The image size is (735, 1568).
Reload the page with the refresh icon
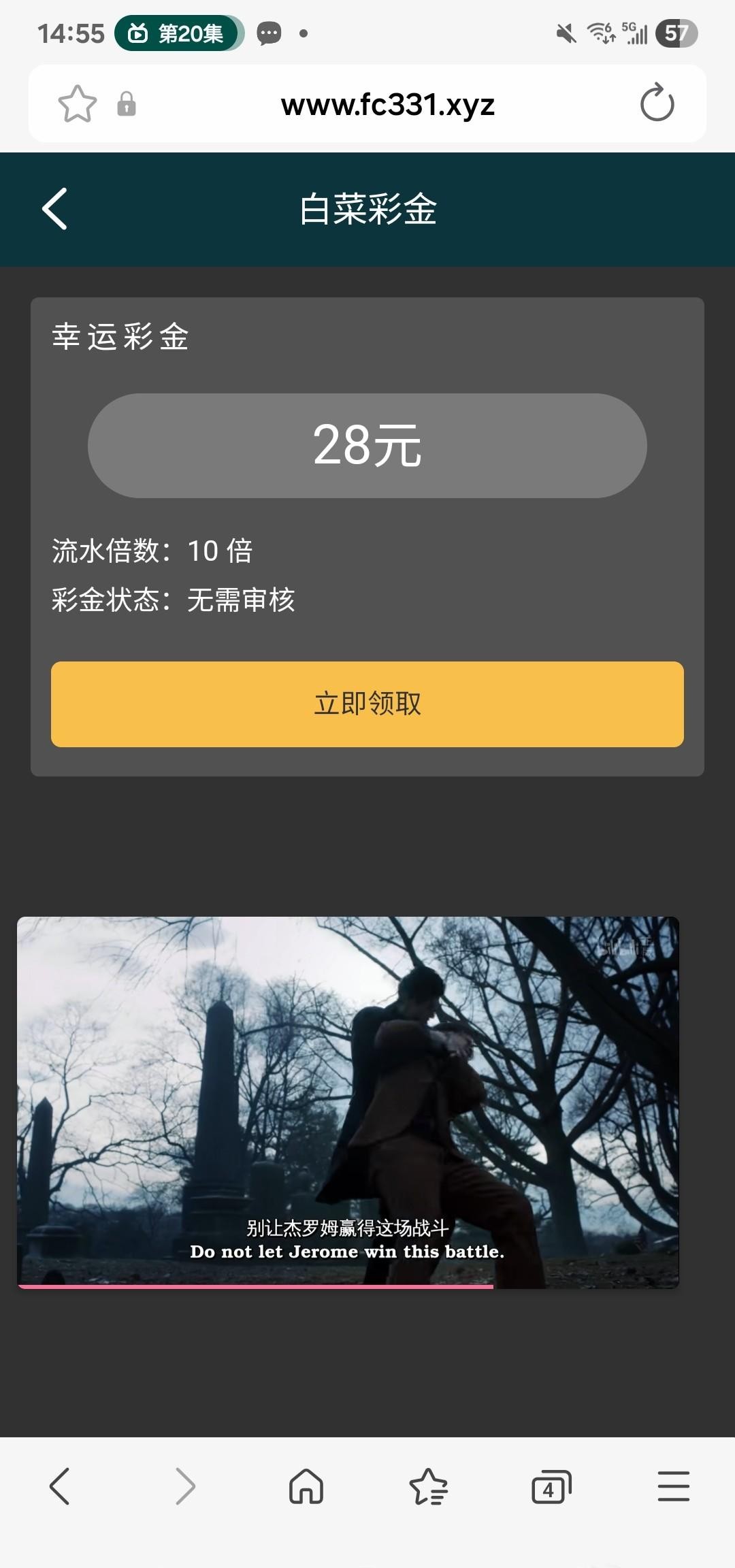(x=657, y=103)
